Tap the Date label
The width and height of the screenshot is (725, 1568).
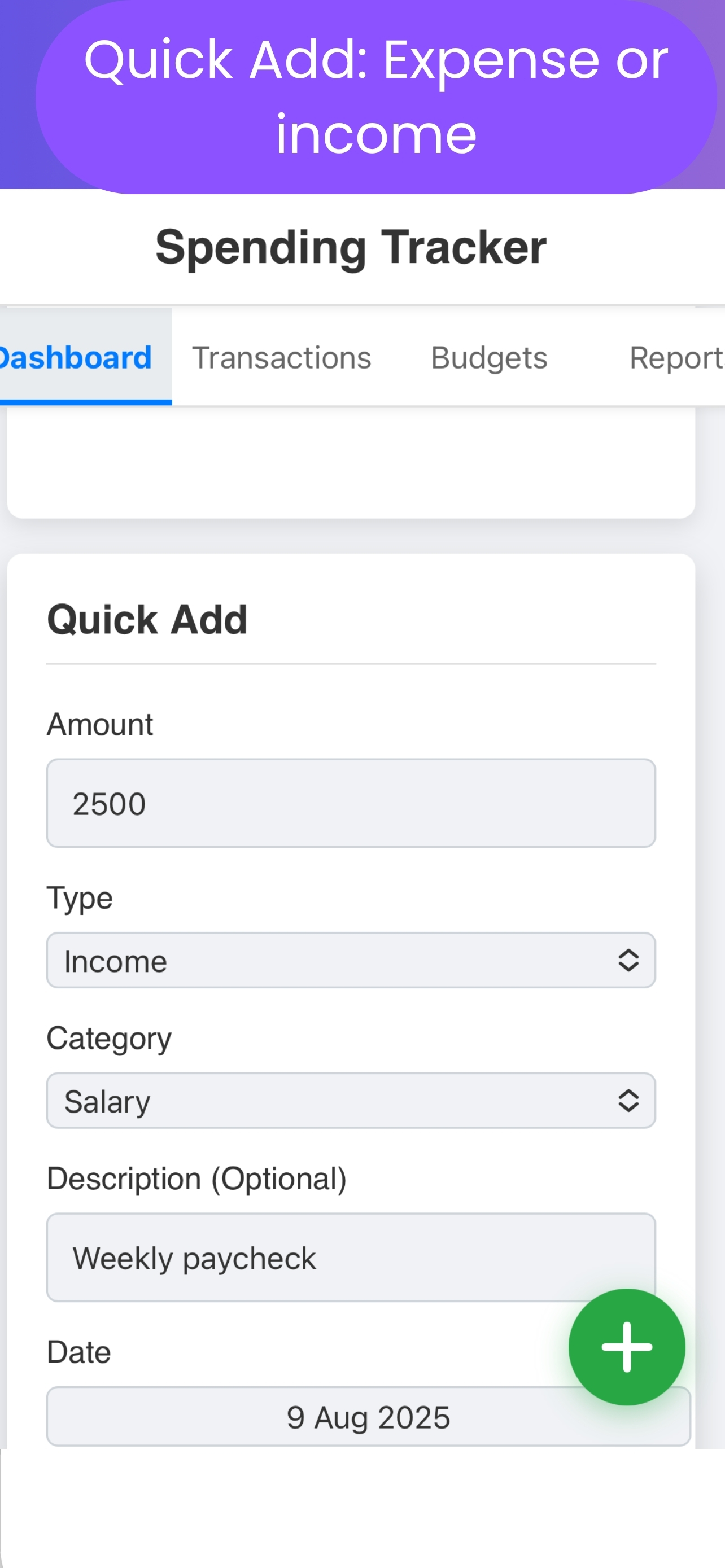tap(78, 1351)
